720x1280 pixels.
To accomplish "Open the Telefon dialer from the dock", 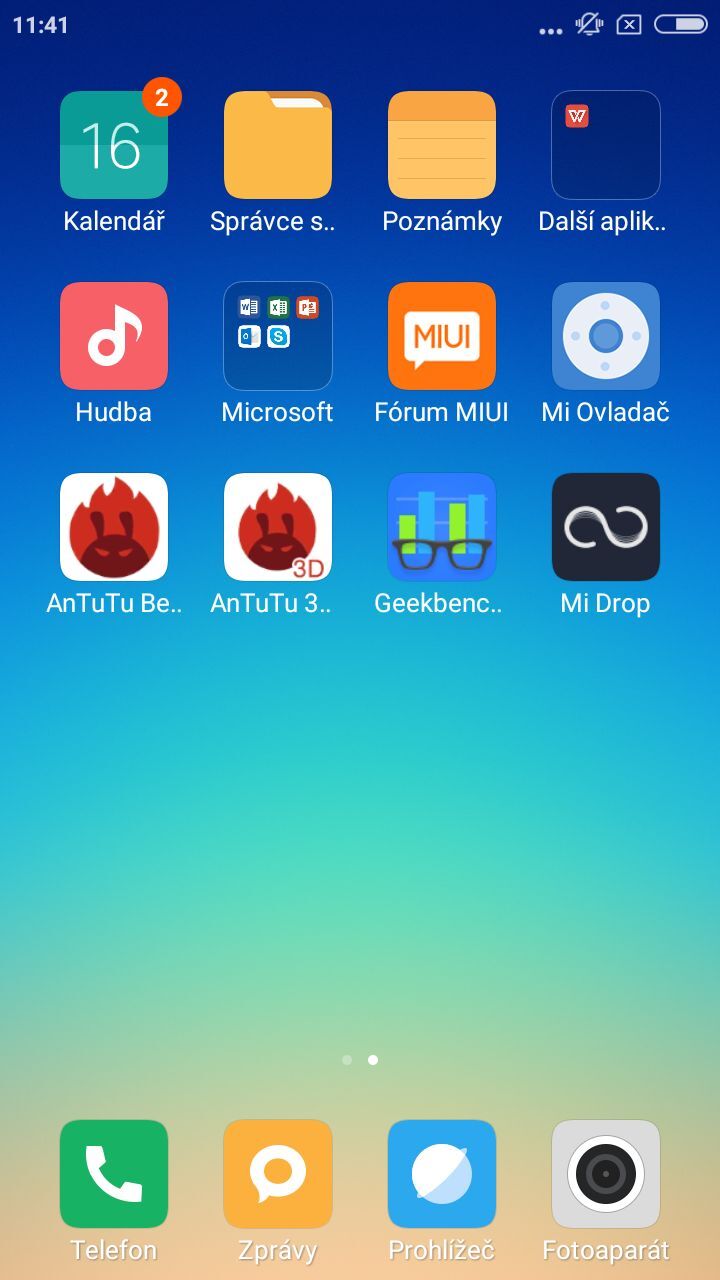I will click(x=113, y=1174).
